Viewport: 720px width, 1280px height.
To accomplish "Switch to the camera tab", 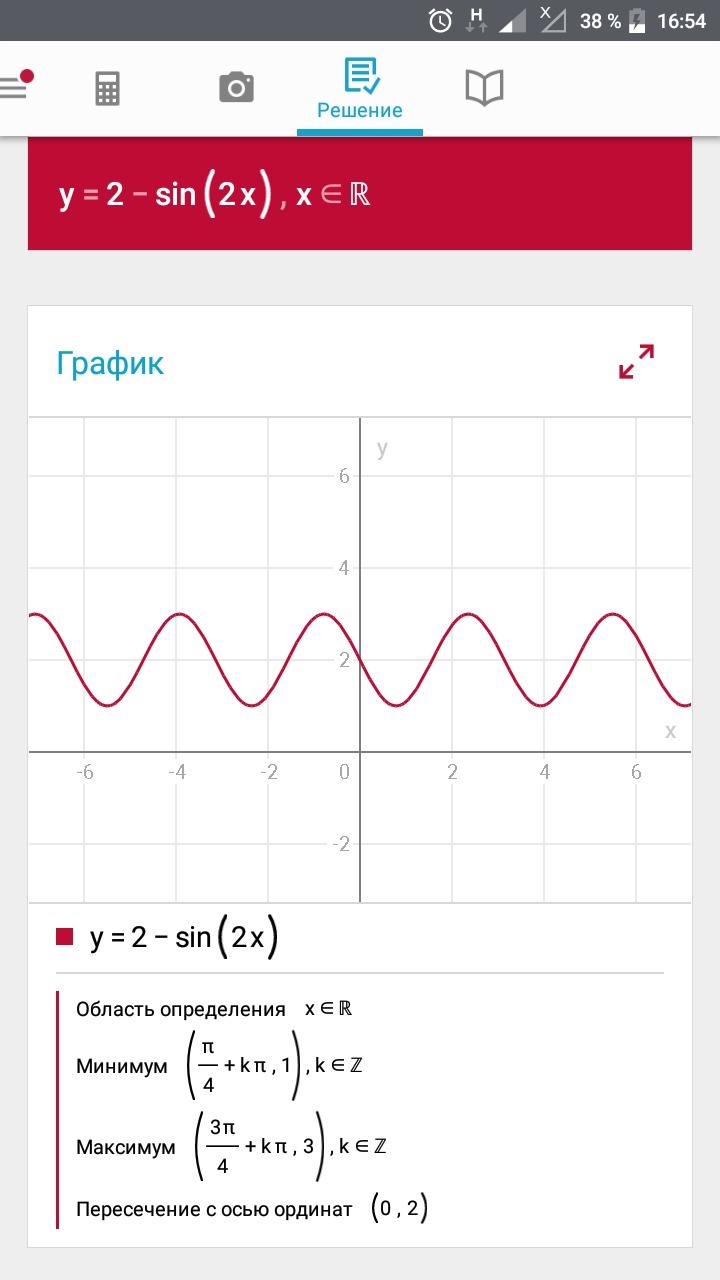I will click(x=236, y=88).
